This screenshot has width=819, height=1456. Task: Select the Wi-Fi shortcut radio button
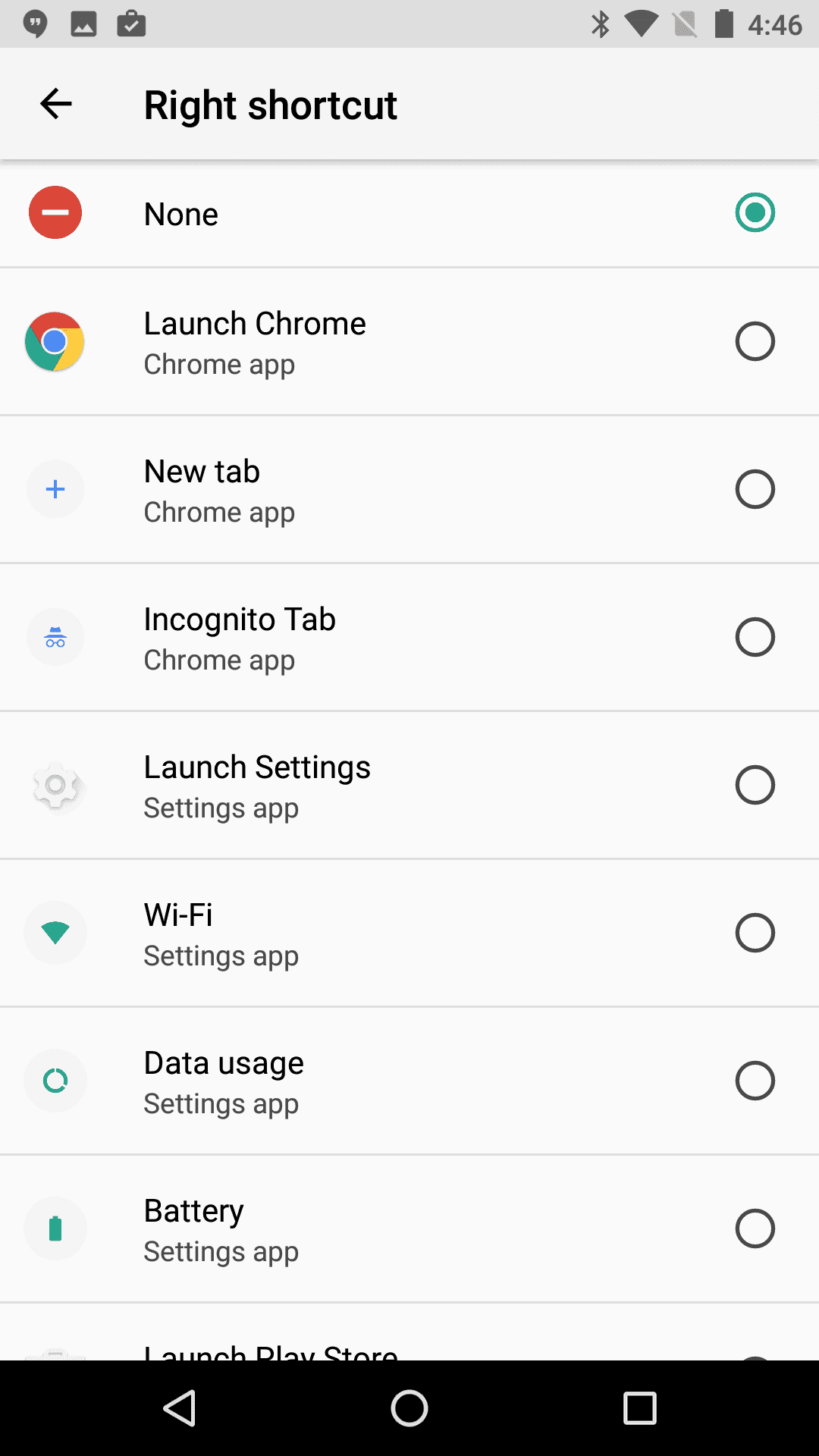755,933
